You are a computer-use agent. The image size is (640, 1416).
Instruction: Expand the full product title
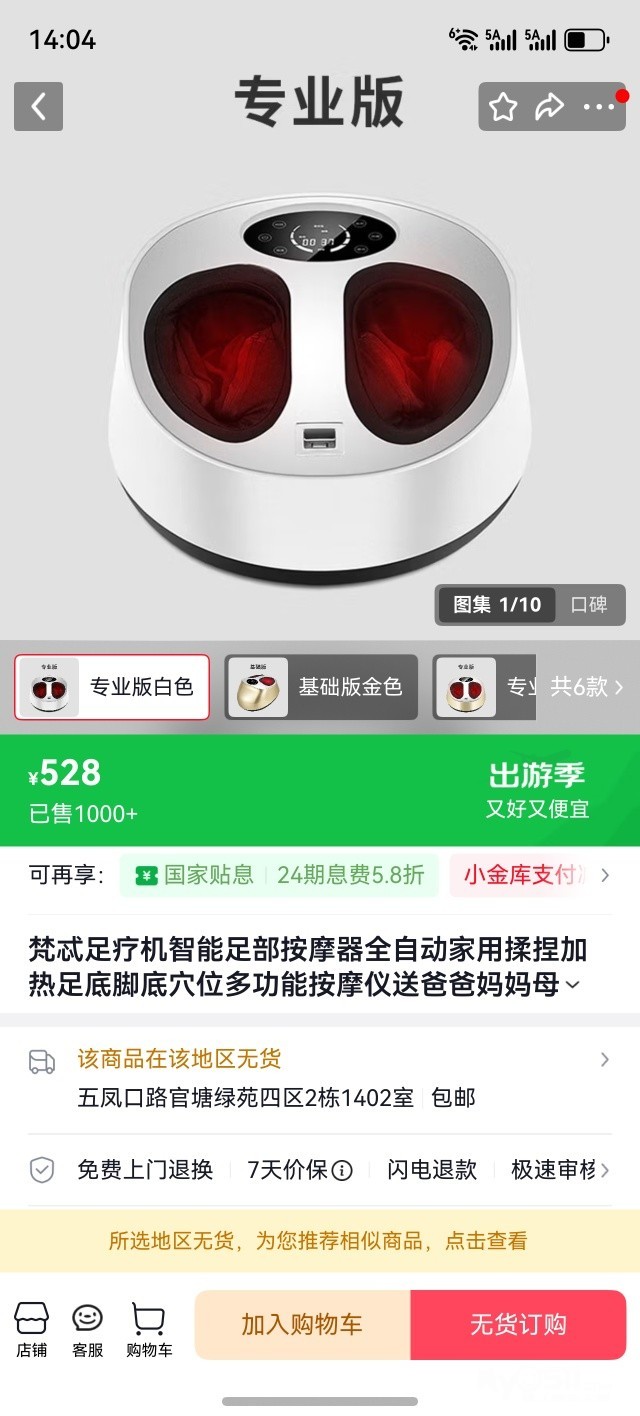572,985
